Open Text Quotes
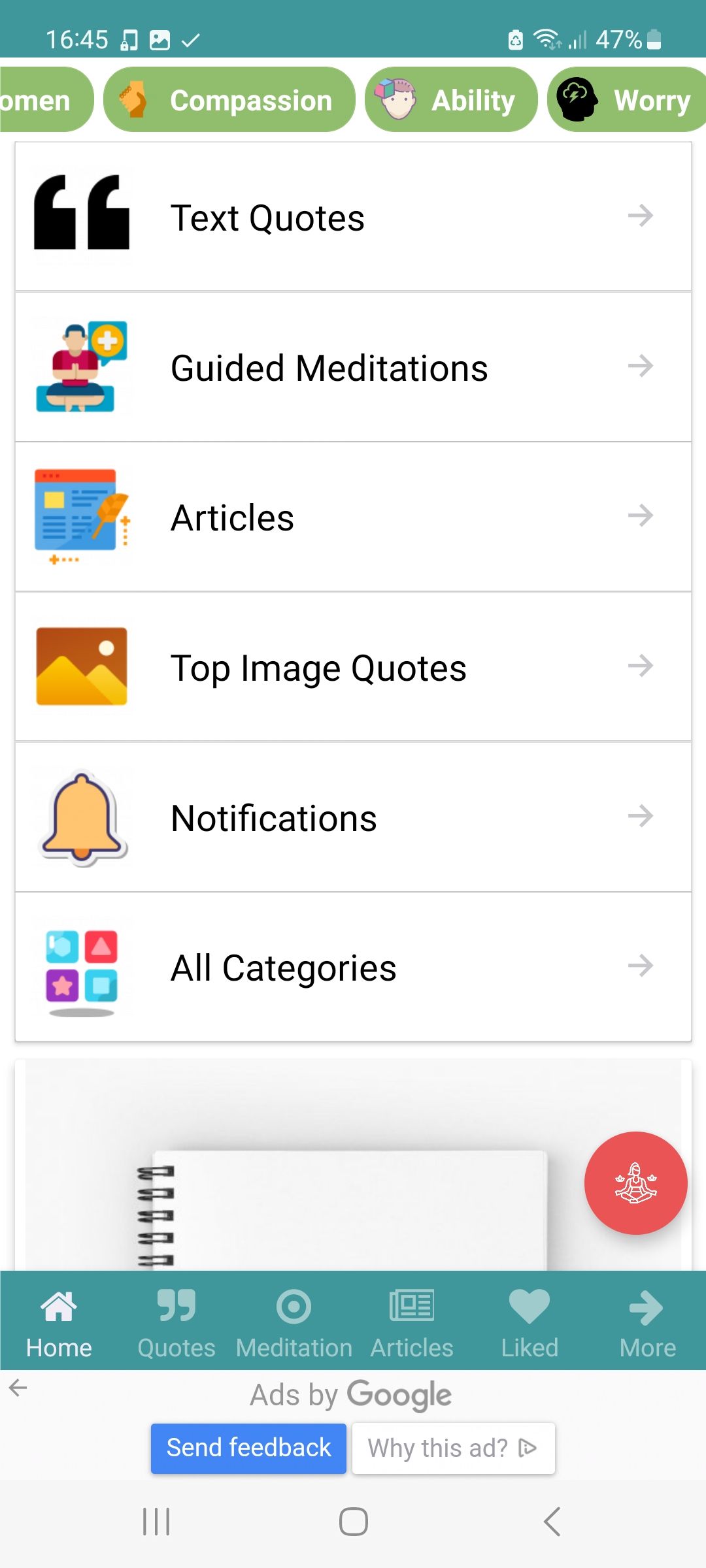 tap(353, 217)
